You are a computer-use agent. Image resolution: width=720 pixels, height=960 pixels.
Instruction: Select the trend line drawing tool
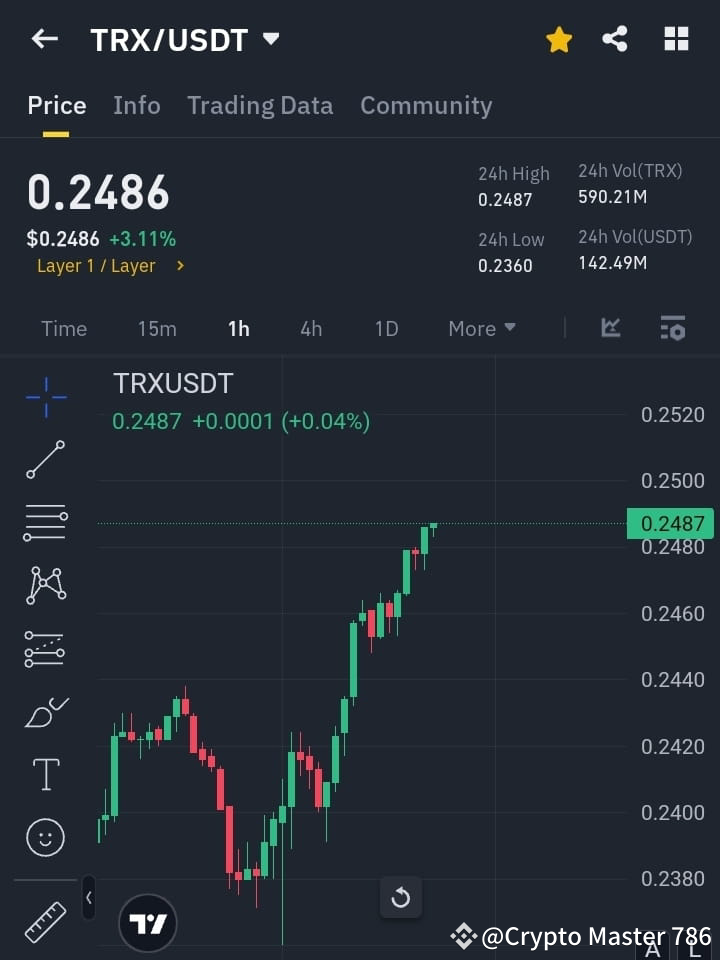[45, 460]
